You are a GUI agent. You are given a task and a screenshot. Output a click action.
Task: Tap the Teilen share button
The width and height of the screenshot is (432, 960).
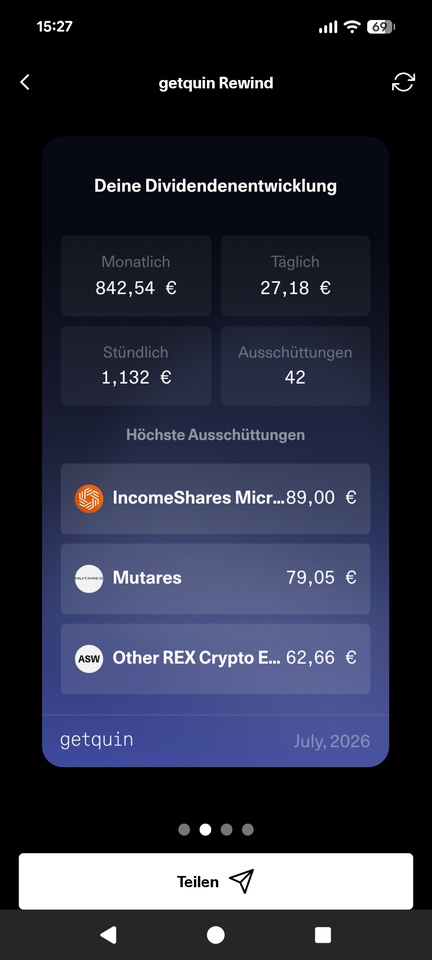coord(215,881)
